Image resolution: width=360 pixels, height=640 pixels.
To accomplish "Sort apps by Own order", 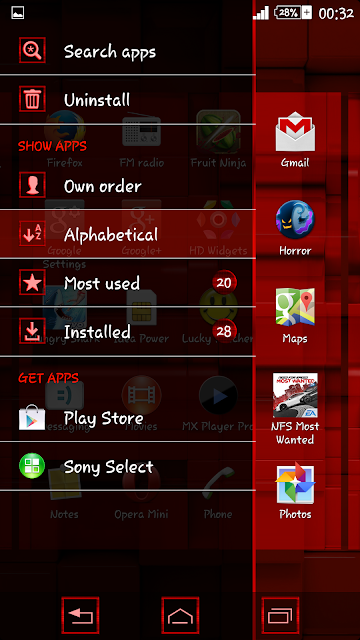I will pyautogui.click(x=127, y=186).
